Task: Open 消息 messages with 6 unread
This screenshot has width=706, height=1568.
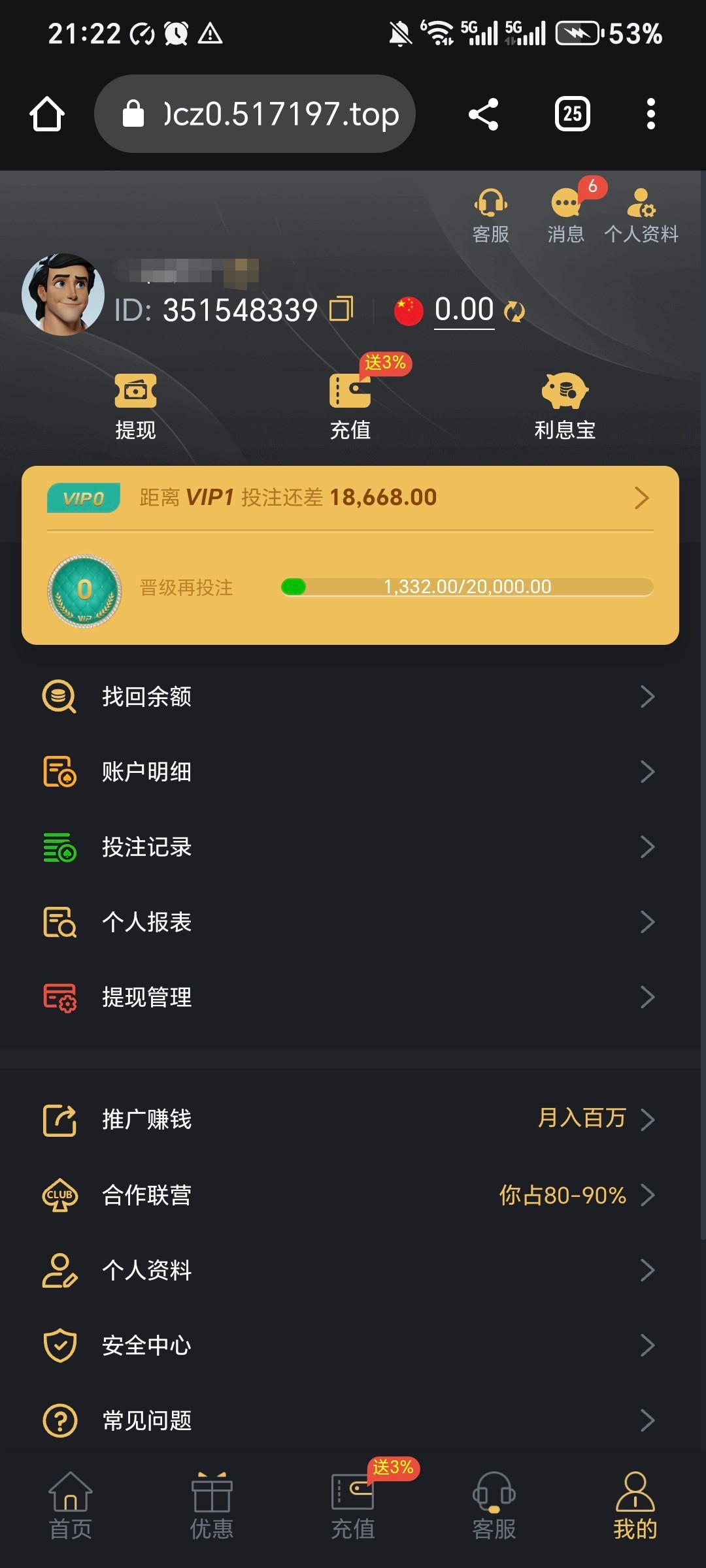Action: click(x=566, y=214)
